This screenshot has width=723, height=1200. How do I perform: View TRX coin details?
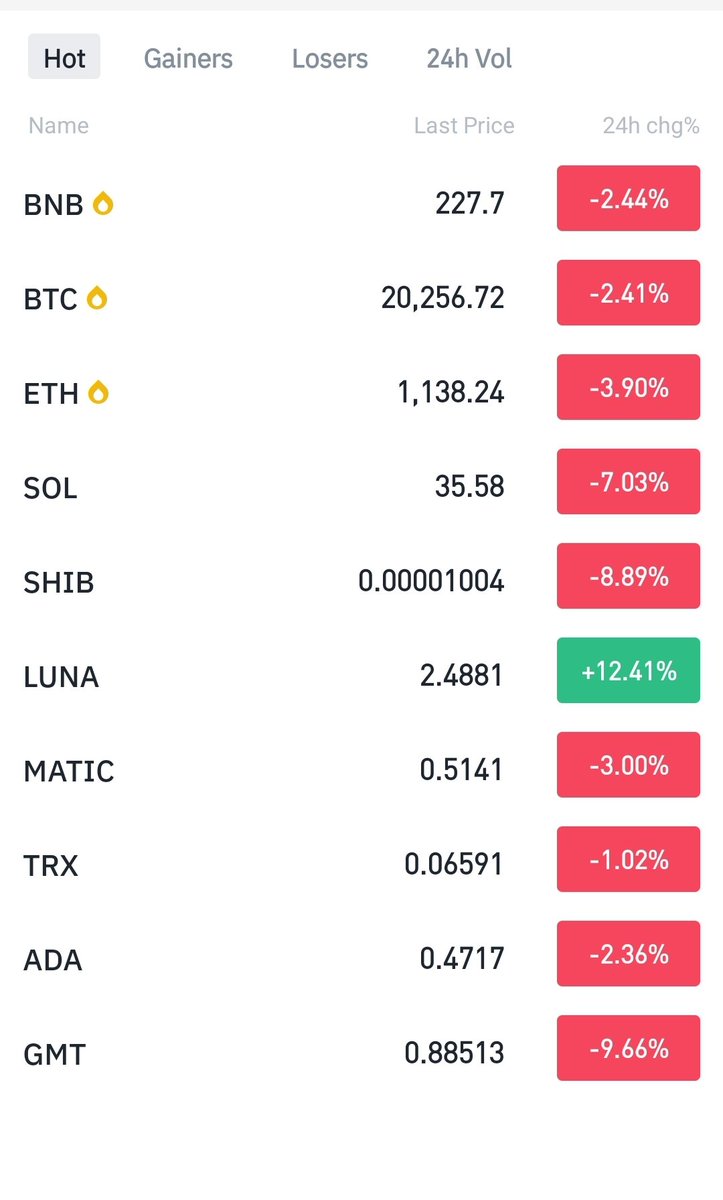click(x=361, y=860)
